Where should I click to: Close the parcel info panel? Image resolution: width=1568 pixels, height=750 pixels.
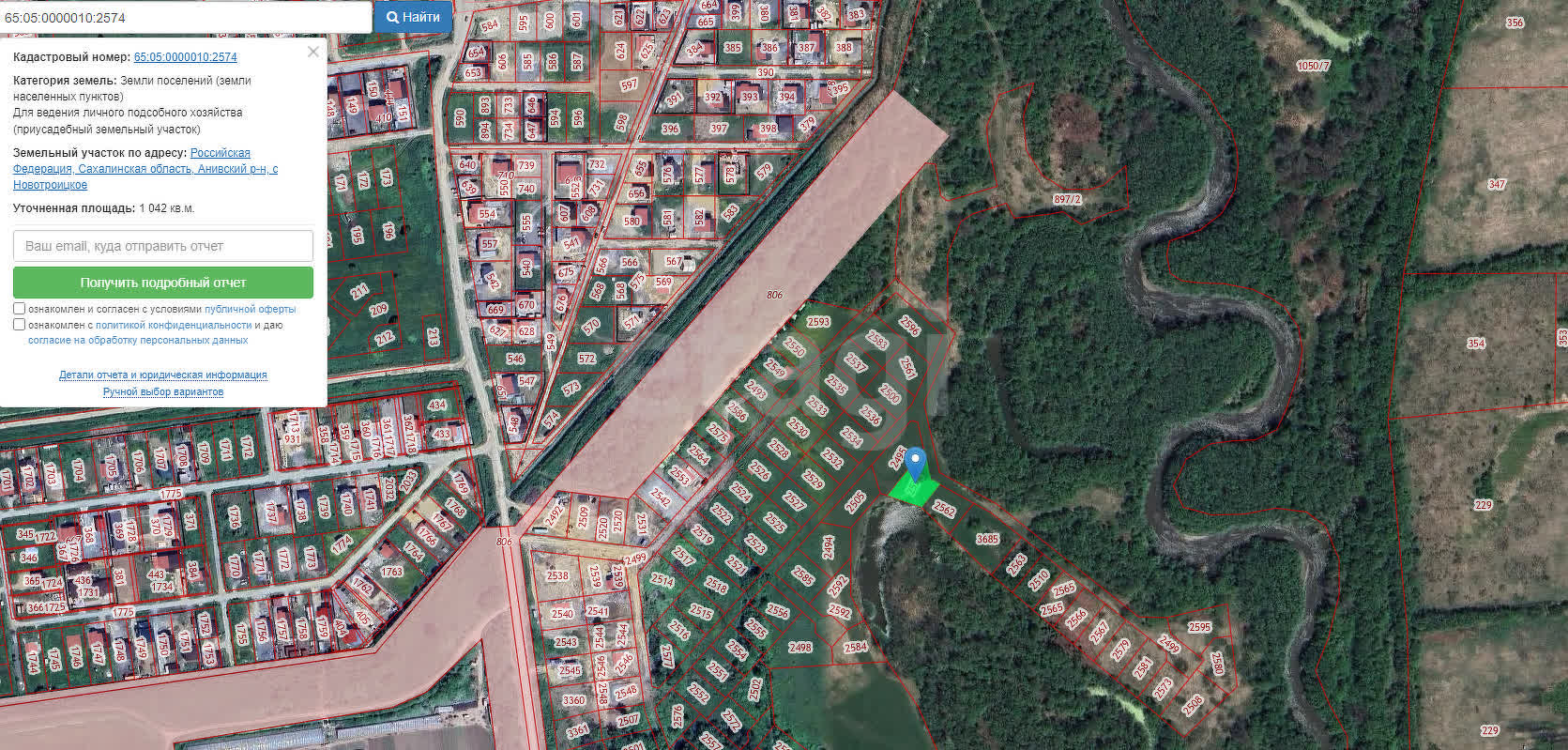(x=313, y=53)
